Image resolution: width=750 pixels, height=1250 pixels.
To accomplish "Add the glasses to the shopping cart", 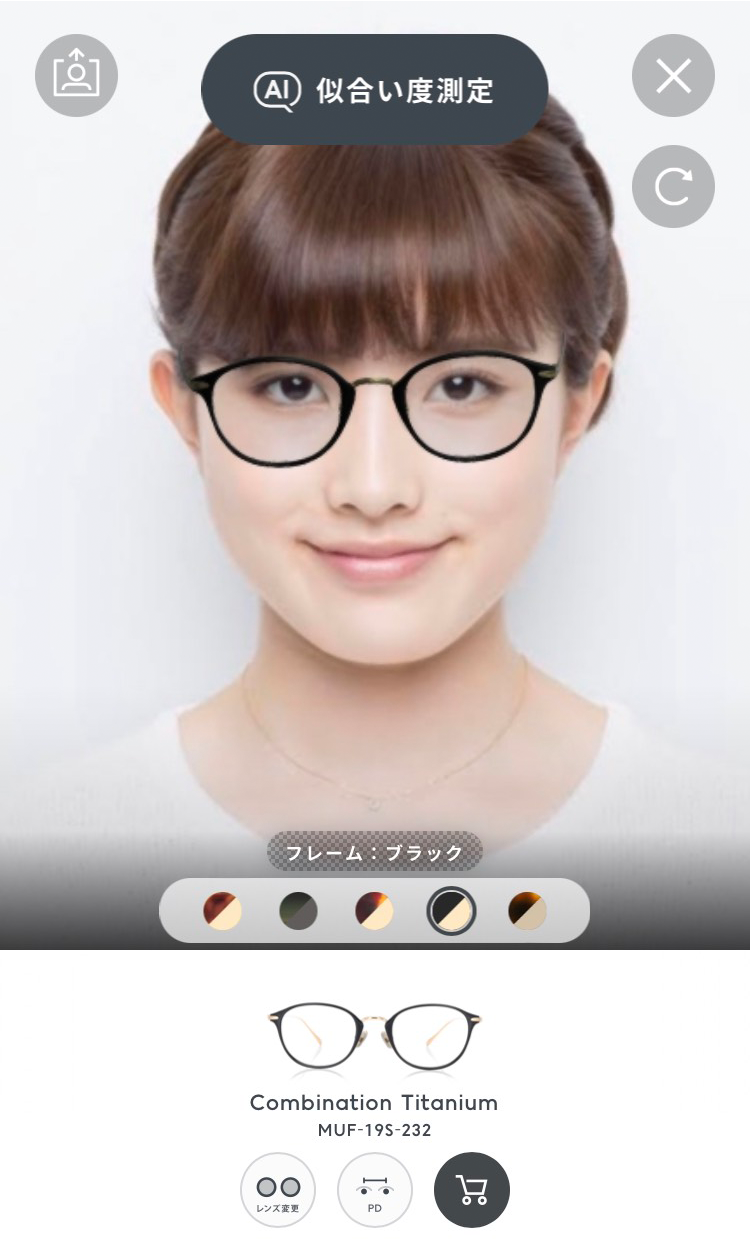I will pyautogui.click(x=472, y=1190).
